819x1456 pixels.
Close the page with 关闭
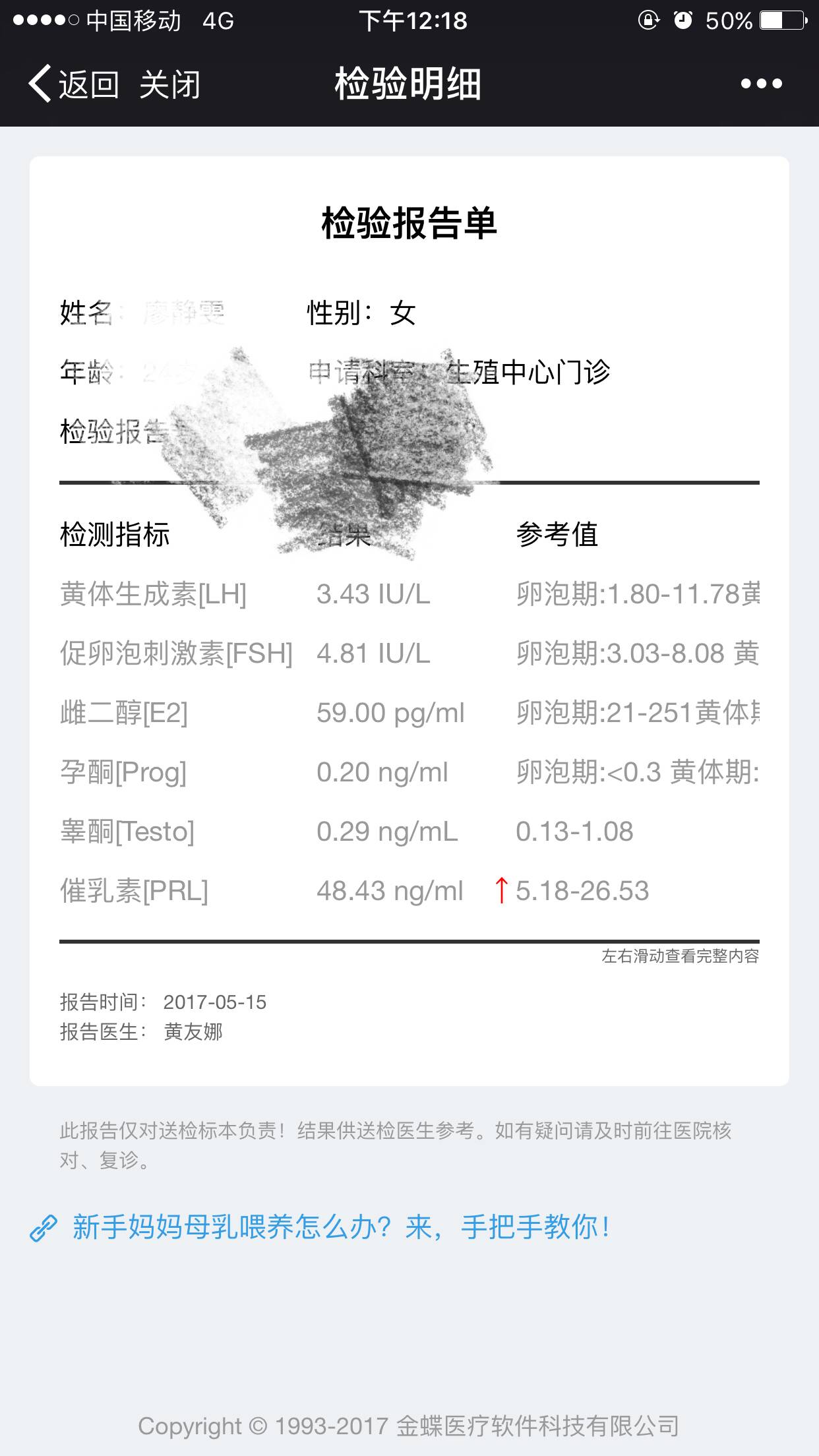(x=169, y=84)
